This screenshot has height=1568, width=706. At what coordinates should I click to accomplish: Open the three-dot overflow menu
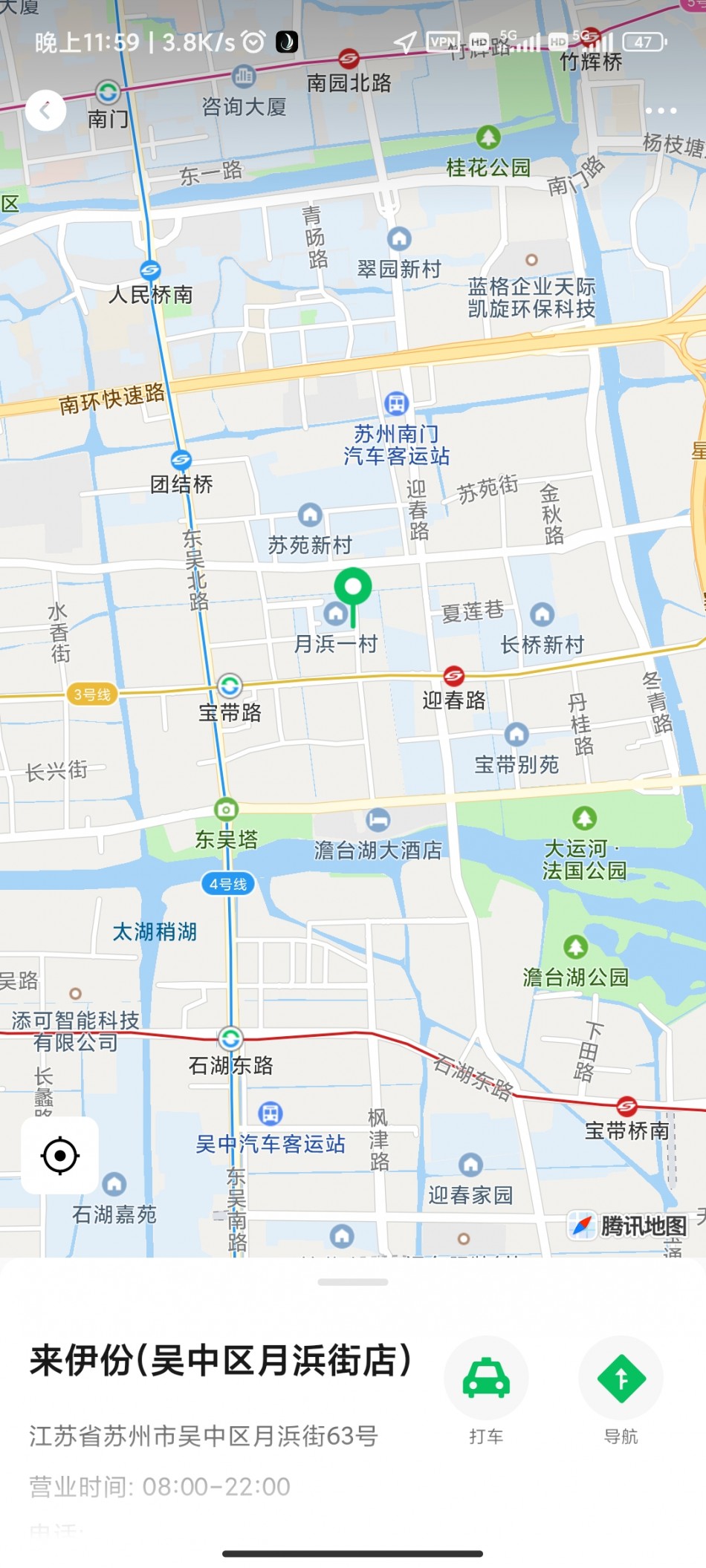661,111
